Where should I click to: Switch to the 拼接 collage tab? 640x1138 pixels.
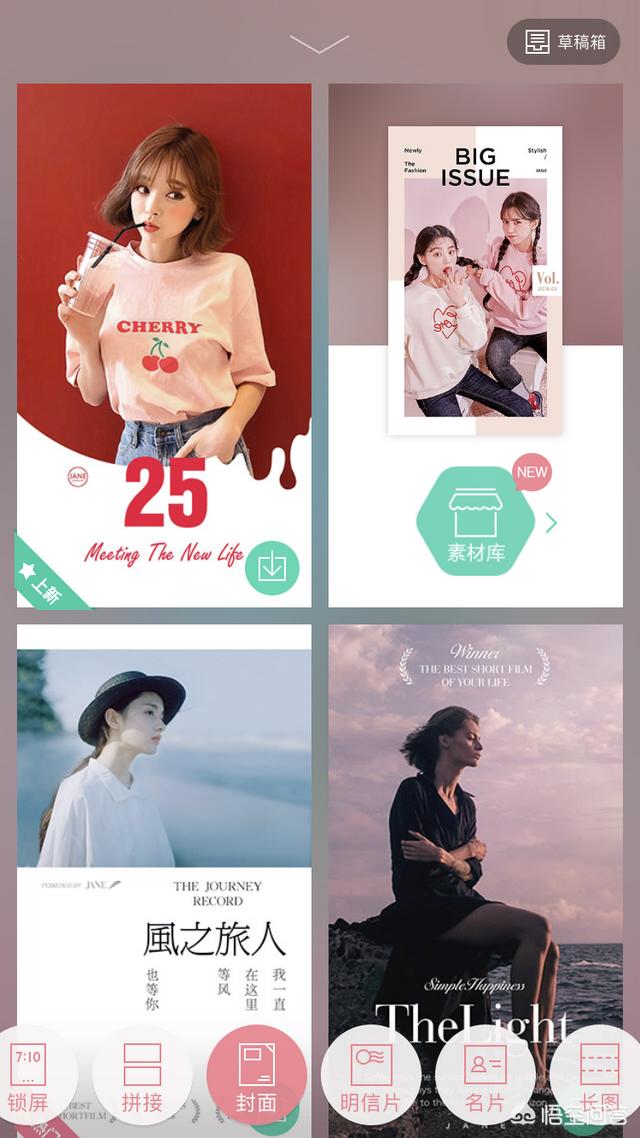pyautogui.click(x=142, y=1075)
